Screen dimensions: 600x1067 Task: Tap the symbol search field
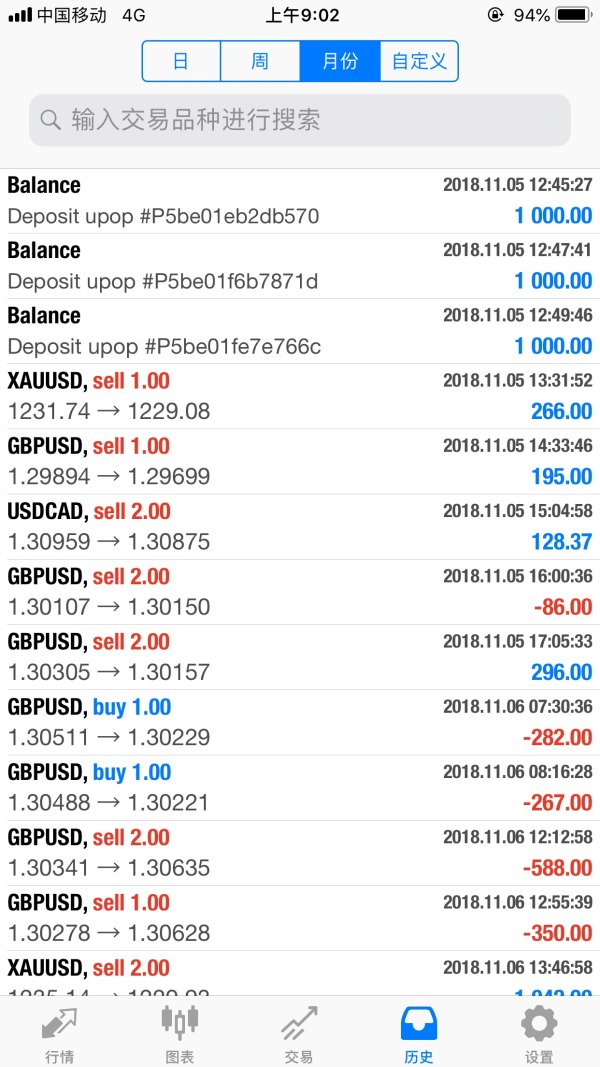300,121
